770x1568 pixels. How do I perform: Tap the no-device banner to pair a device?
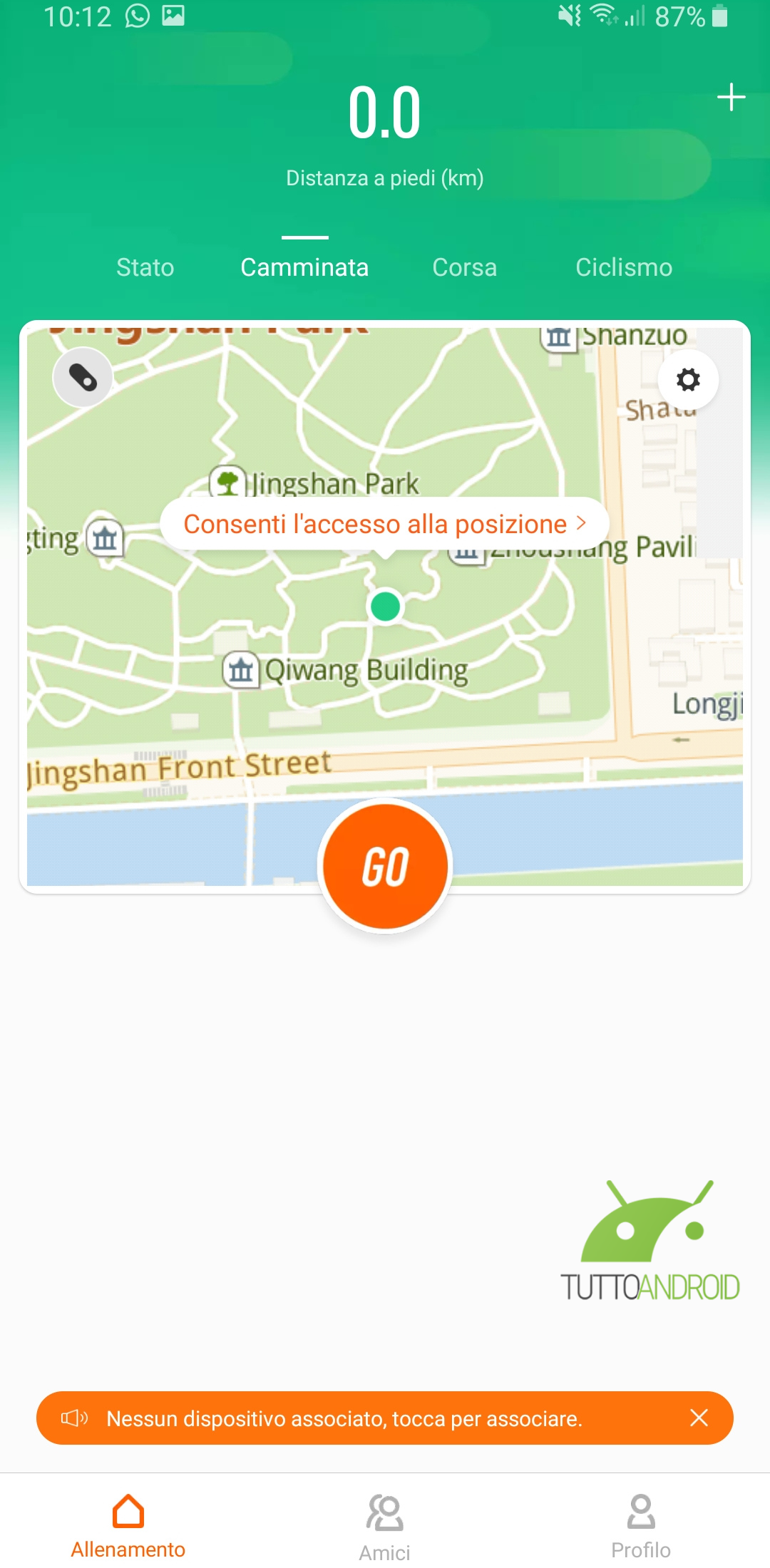coord(344,1418)
